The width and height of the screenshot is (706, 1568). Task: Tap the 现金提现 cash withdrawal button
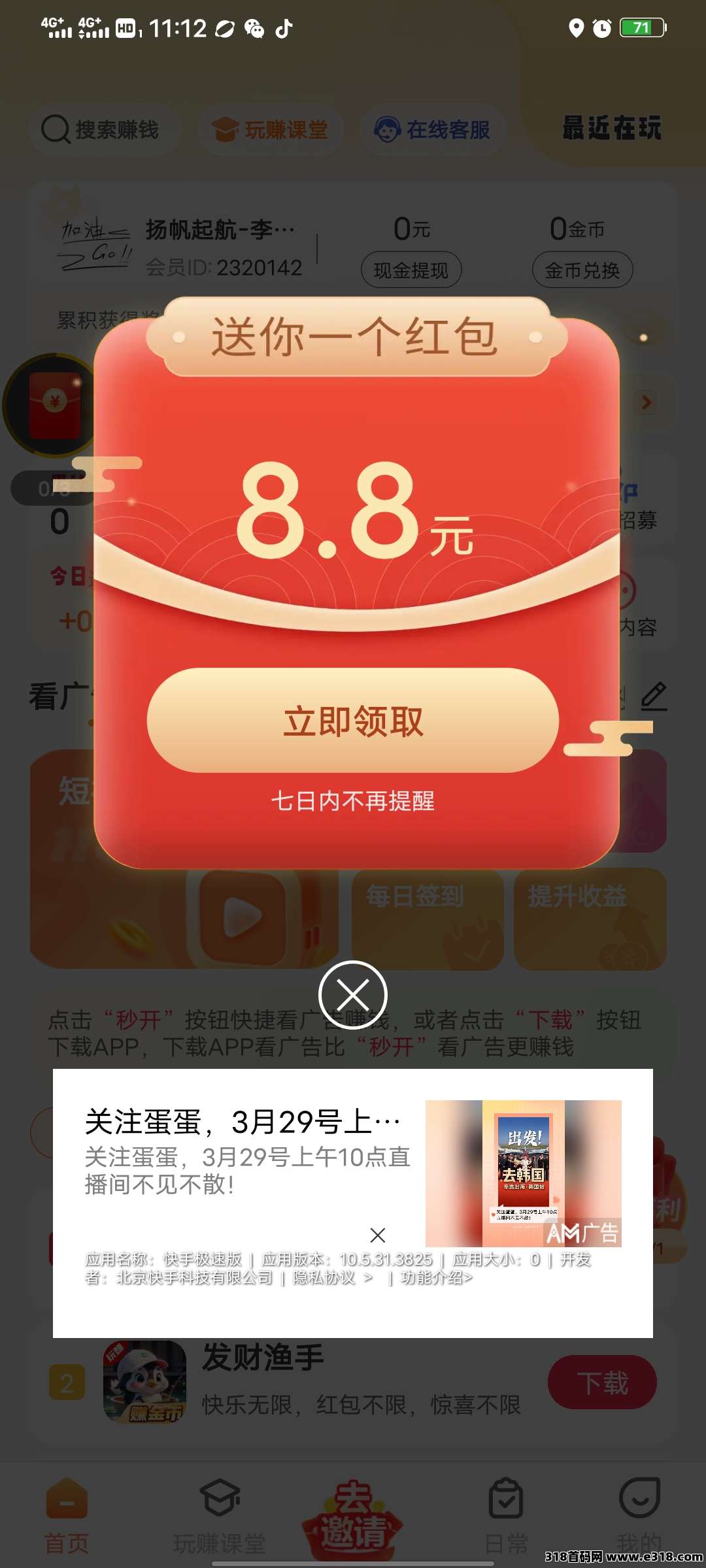pyautogui.click(x=411, y=270)
